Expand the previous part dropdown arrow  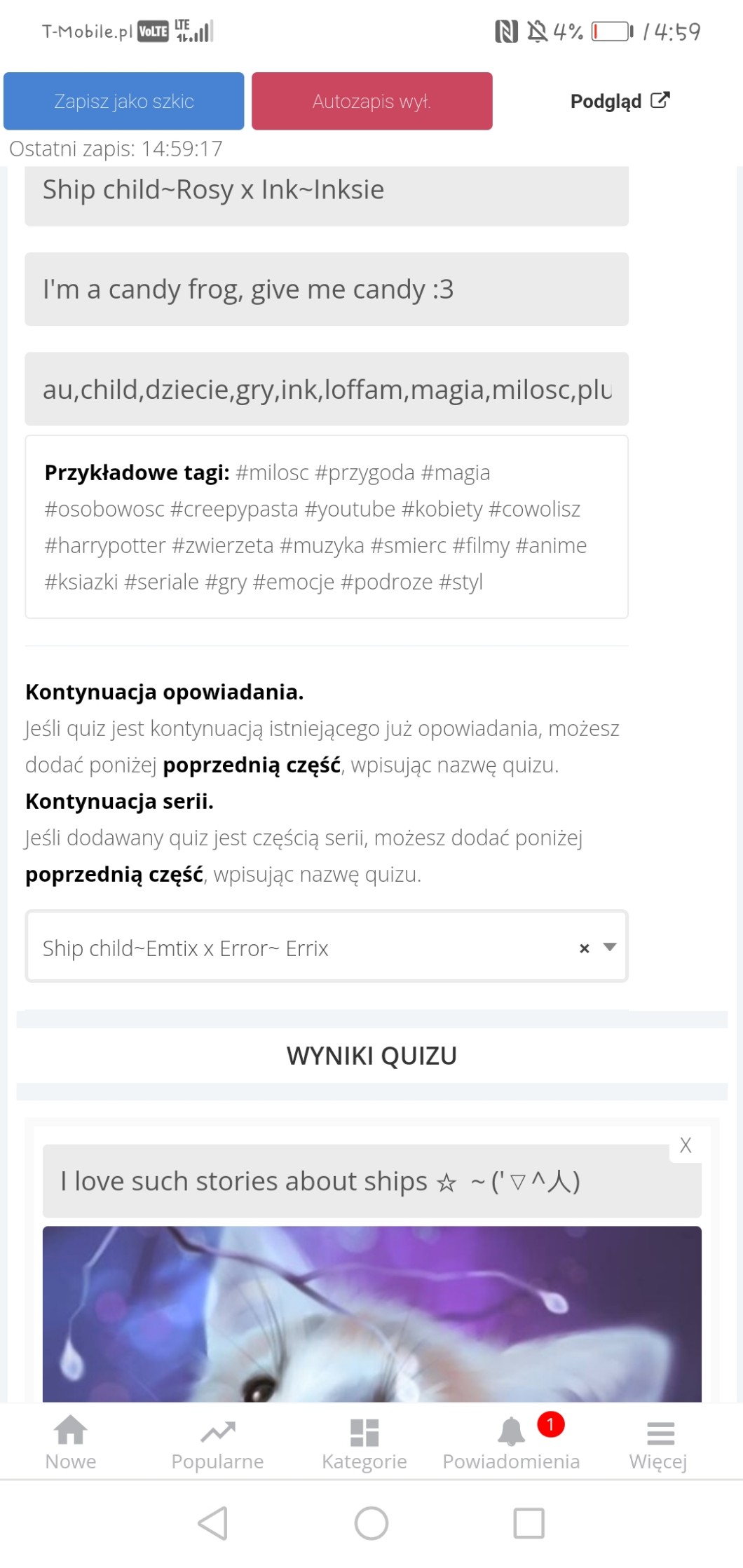tap(610, 947)
